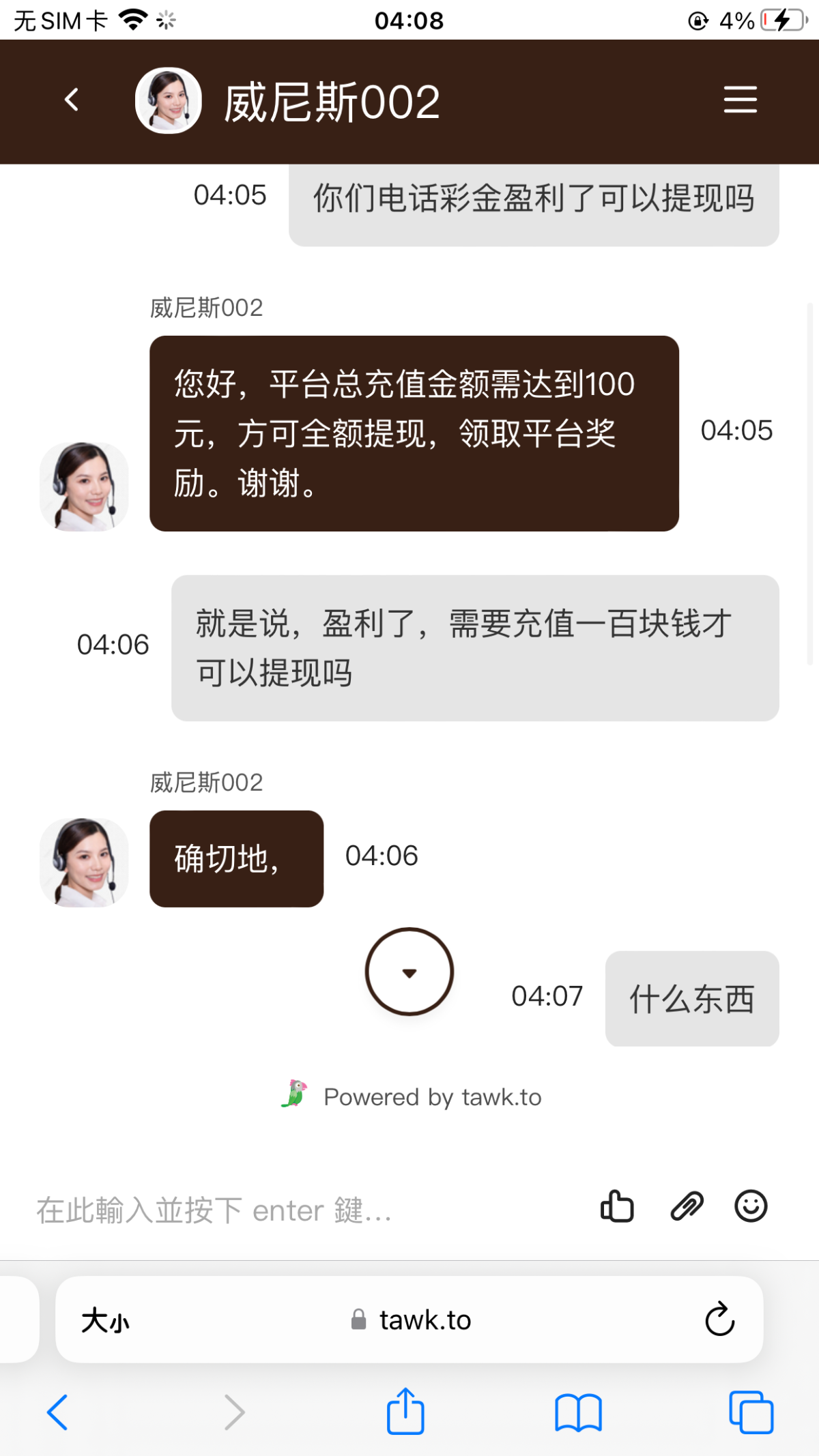Tap the padlock icon in the address bar
This screenshot has height=1456, width=819.
(358, 1319)
